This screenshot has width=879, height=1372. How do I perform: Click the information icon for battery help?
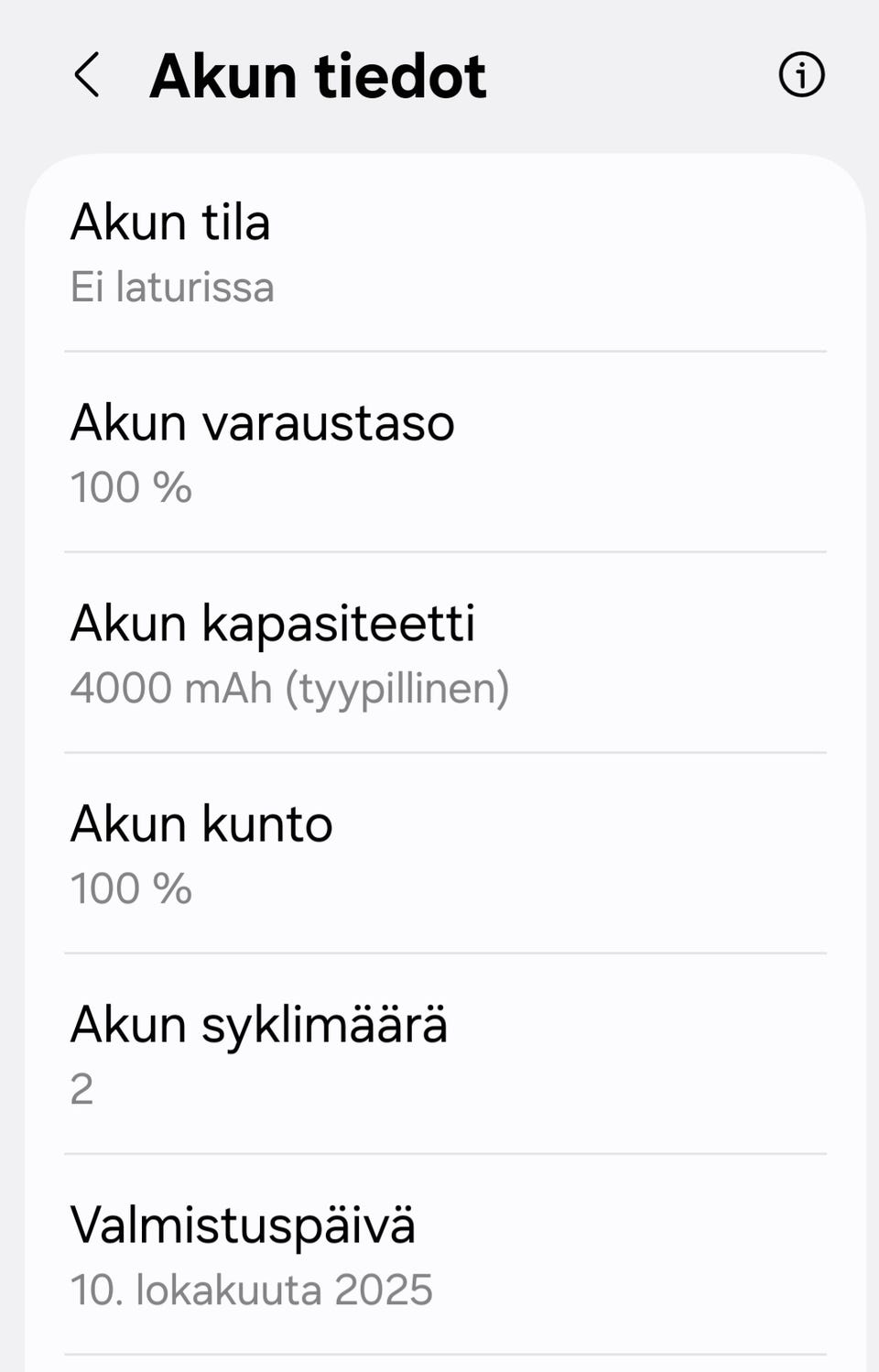pos(800,75)
